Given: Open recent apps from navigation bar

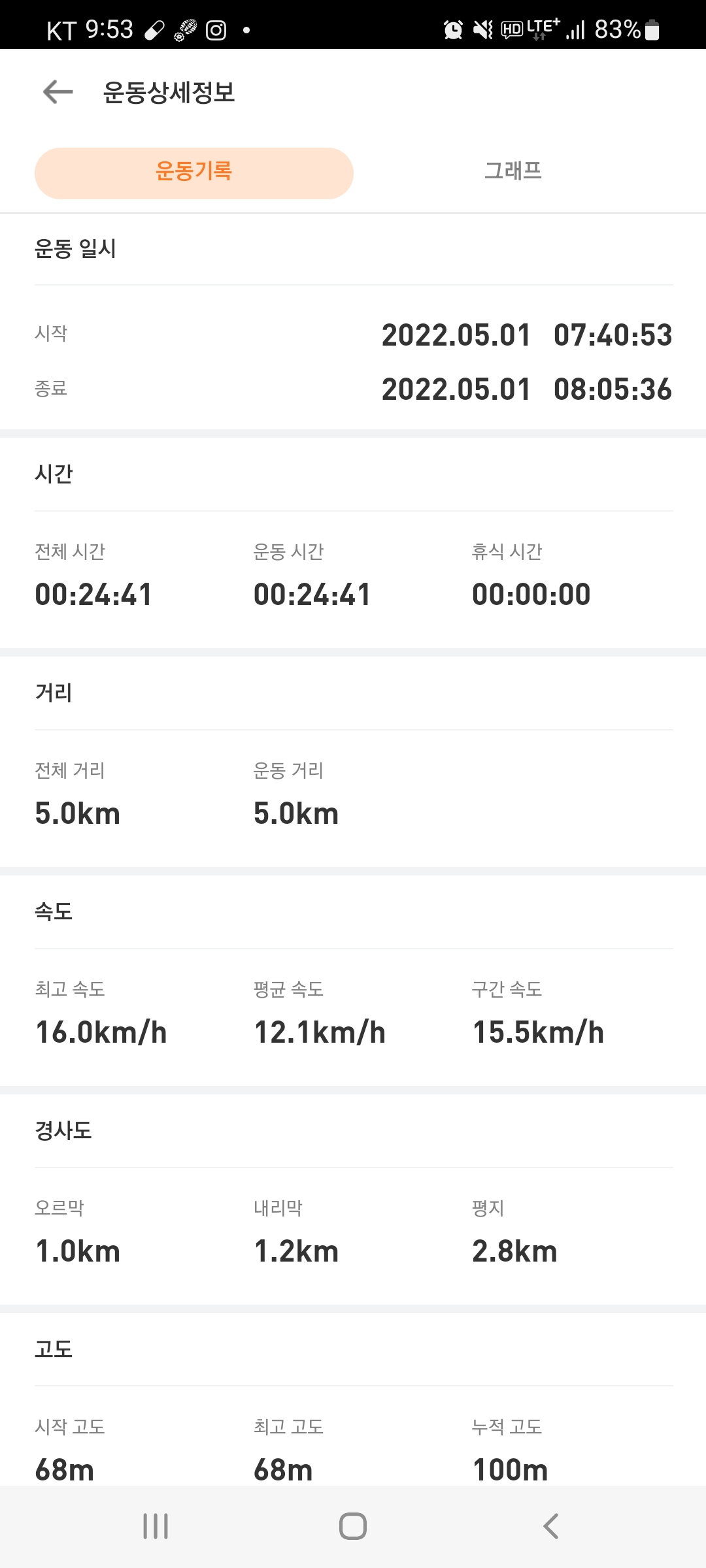Looking at the screenshot, I should point(156,1526).
